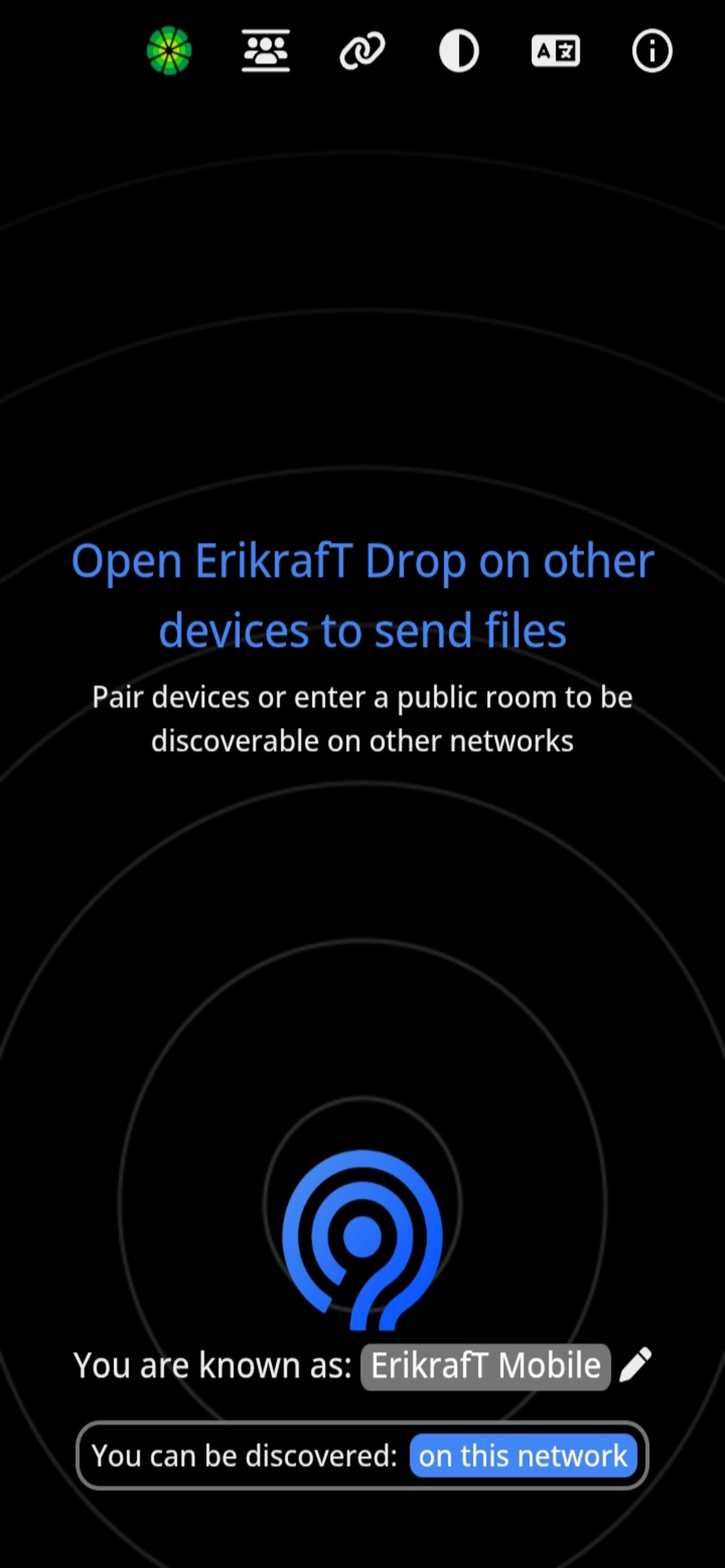
Task: Open the about info icon
Action: (652, 51)
